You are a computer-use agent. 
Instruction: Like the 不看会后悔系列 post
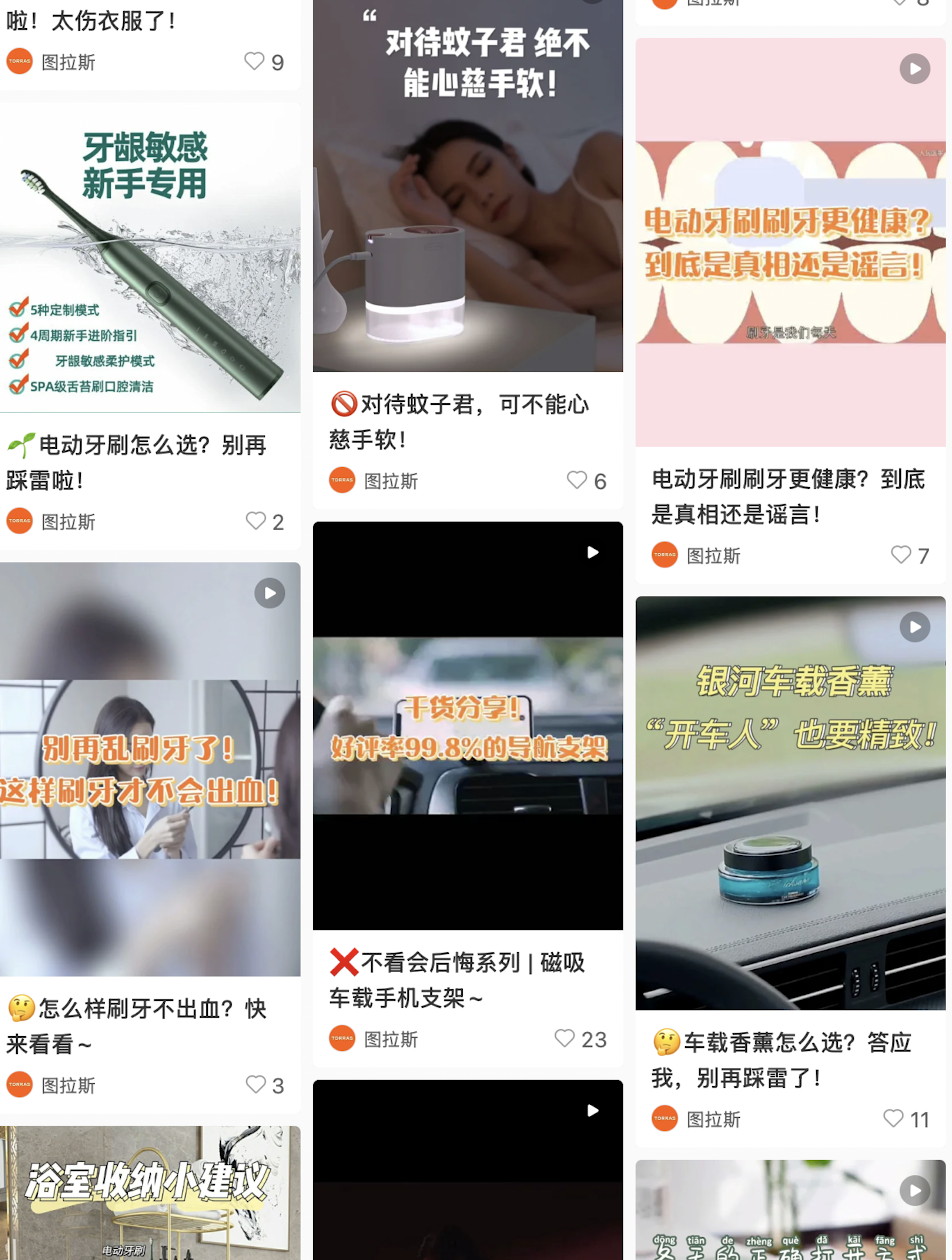pyautogui.click(x=566, y=1039)
